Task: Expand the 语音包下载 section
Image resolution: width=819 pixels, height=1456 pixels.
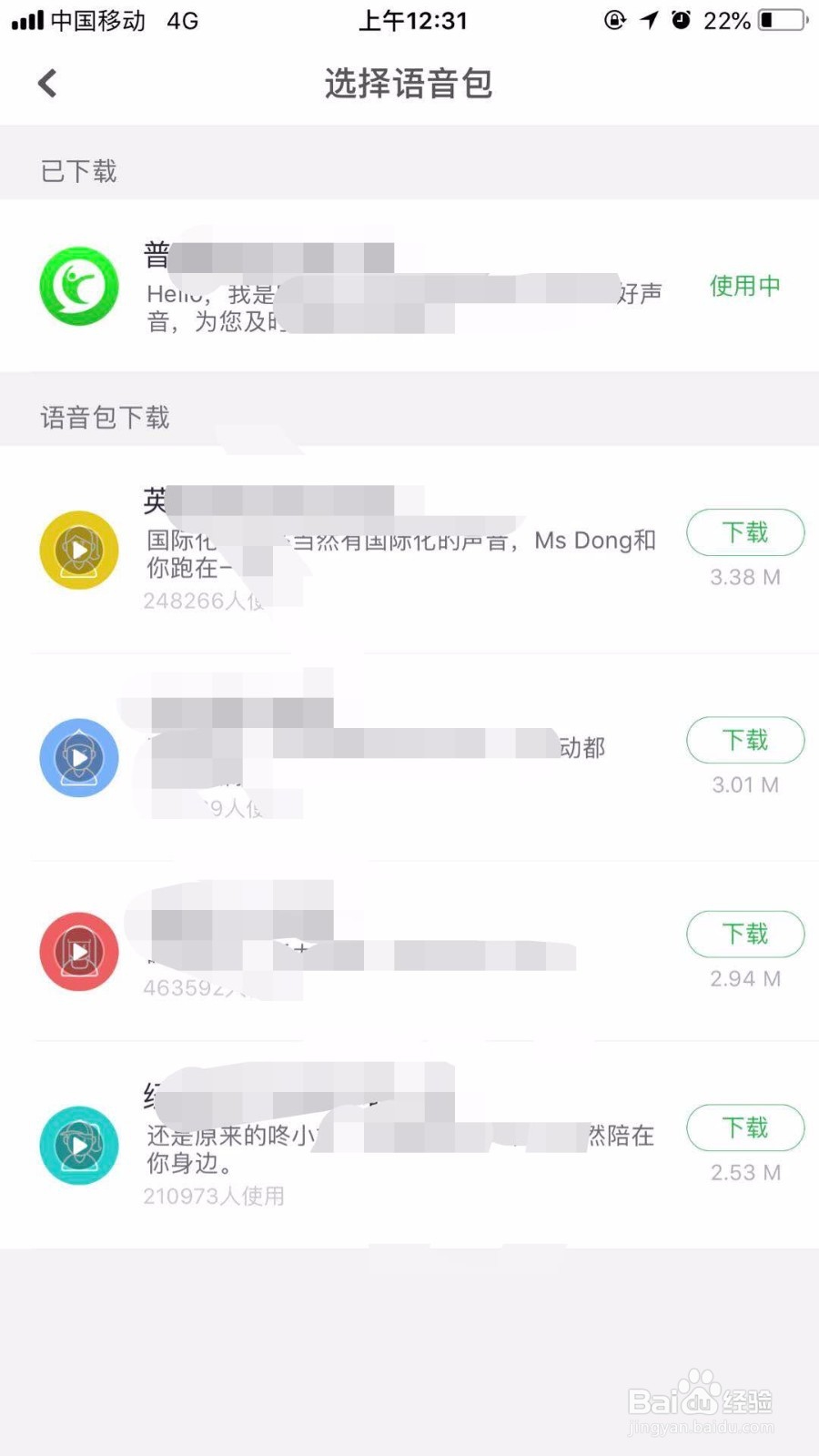Action: [x=104, y=417]
